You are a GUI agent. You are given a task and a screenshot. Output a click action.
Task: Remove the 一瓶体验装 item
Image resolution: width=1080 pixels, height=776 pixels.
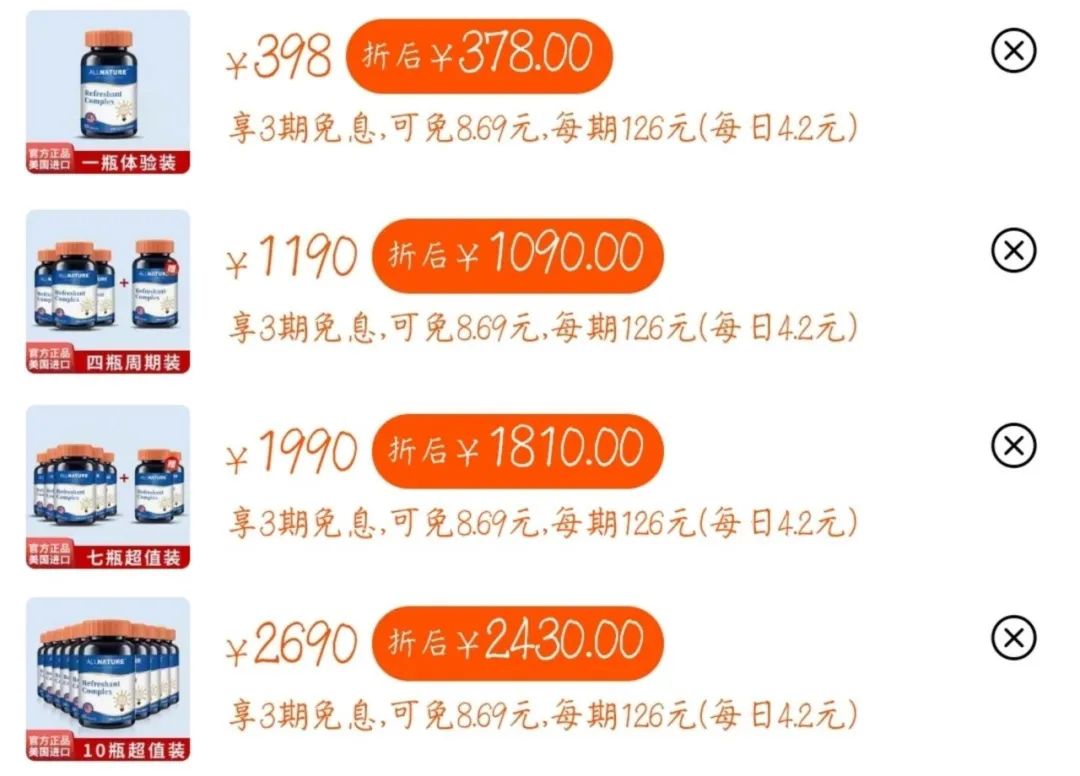tap(1013, 50)
